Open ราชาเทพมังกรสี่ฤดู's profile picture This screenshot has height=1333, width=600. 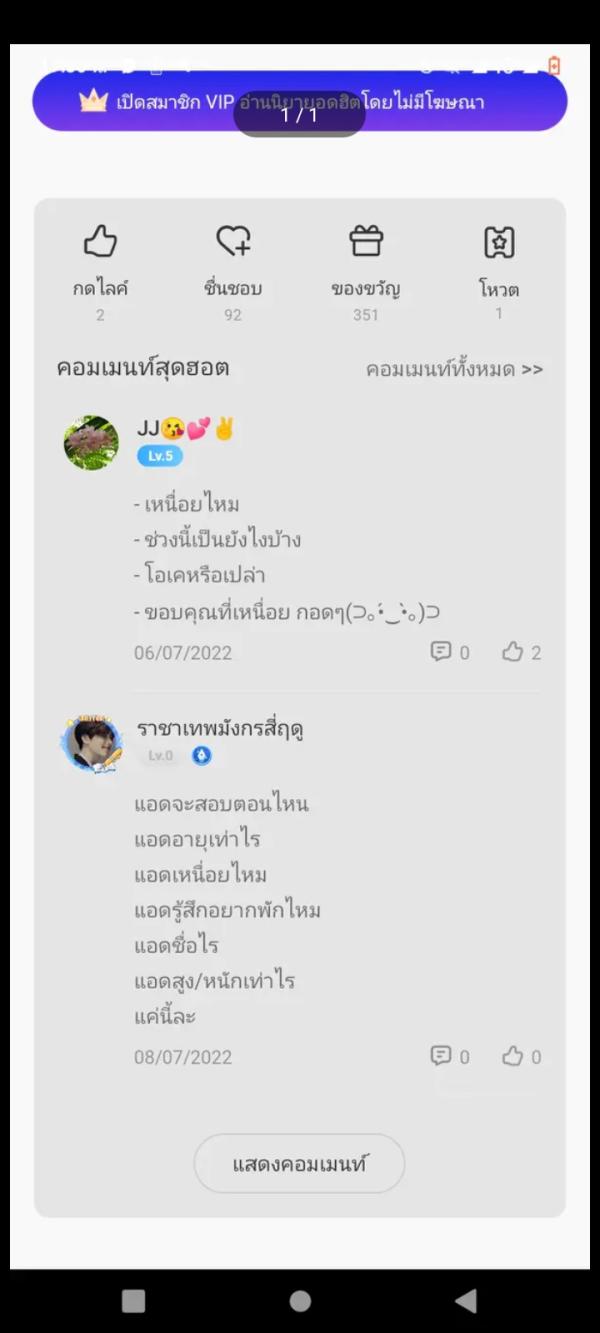coord(91,744)
